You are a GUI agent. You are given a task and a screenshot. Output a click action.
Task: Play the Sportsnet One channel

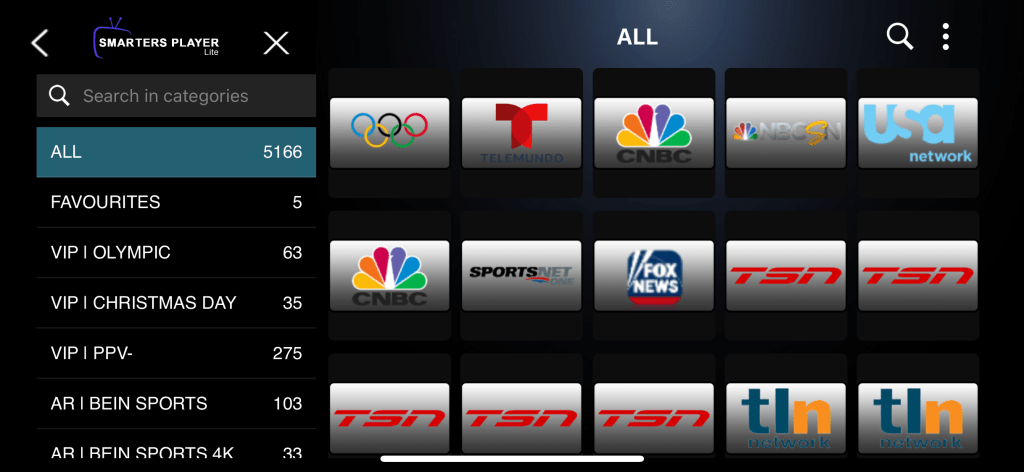pos(521,274)
